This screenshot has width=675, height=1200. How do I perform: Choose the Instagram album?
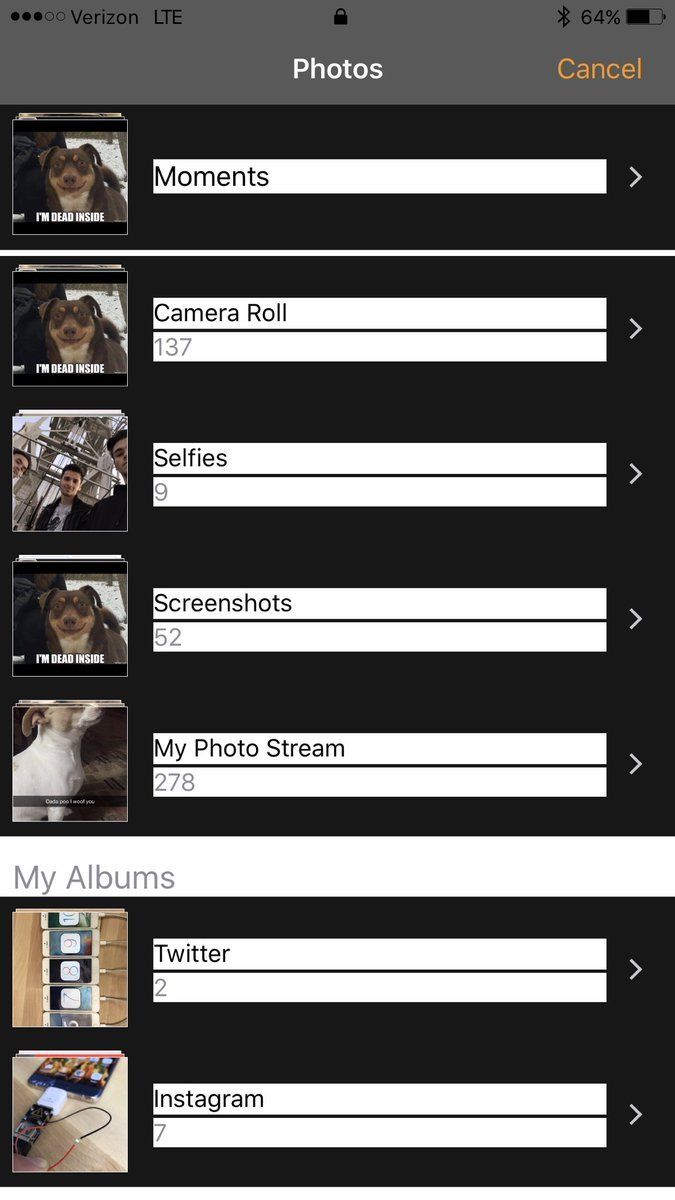tap(379, 1114)
